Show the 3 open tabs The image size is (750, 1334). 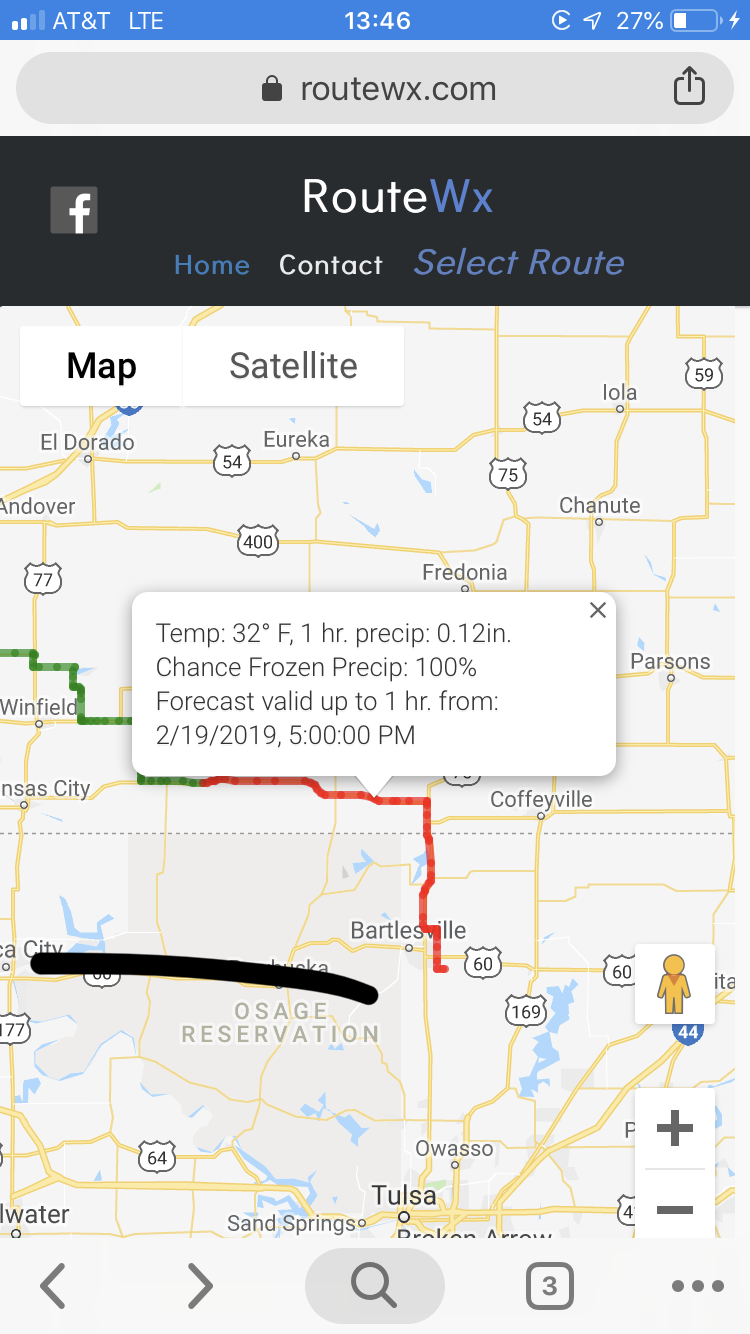(549, 1286)
